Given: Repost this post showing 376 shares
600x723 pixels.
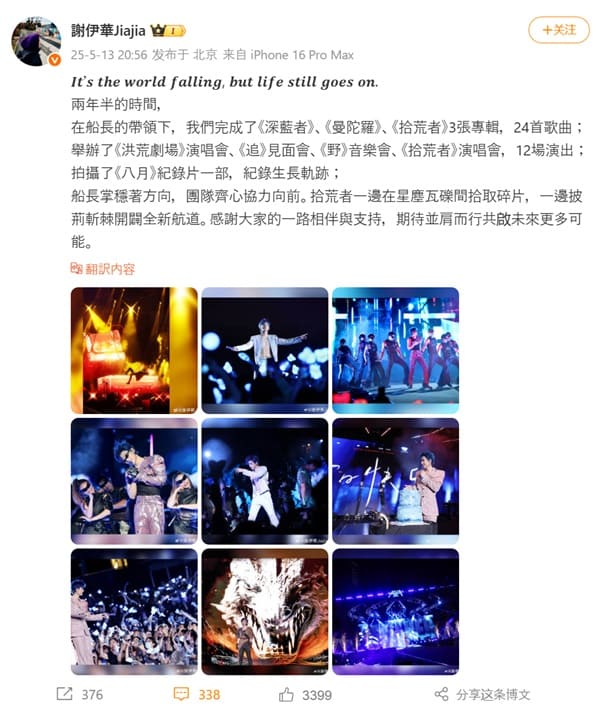Looking at the screenshot, I should (79, 694).
